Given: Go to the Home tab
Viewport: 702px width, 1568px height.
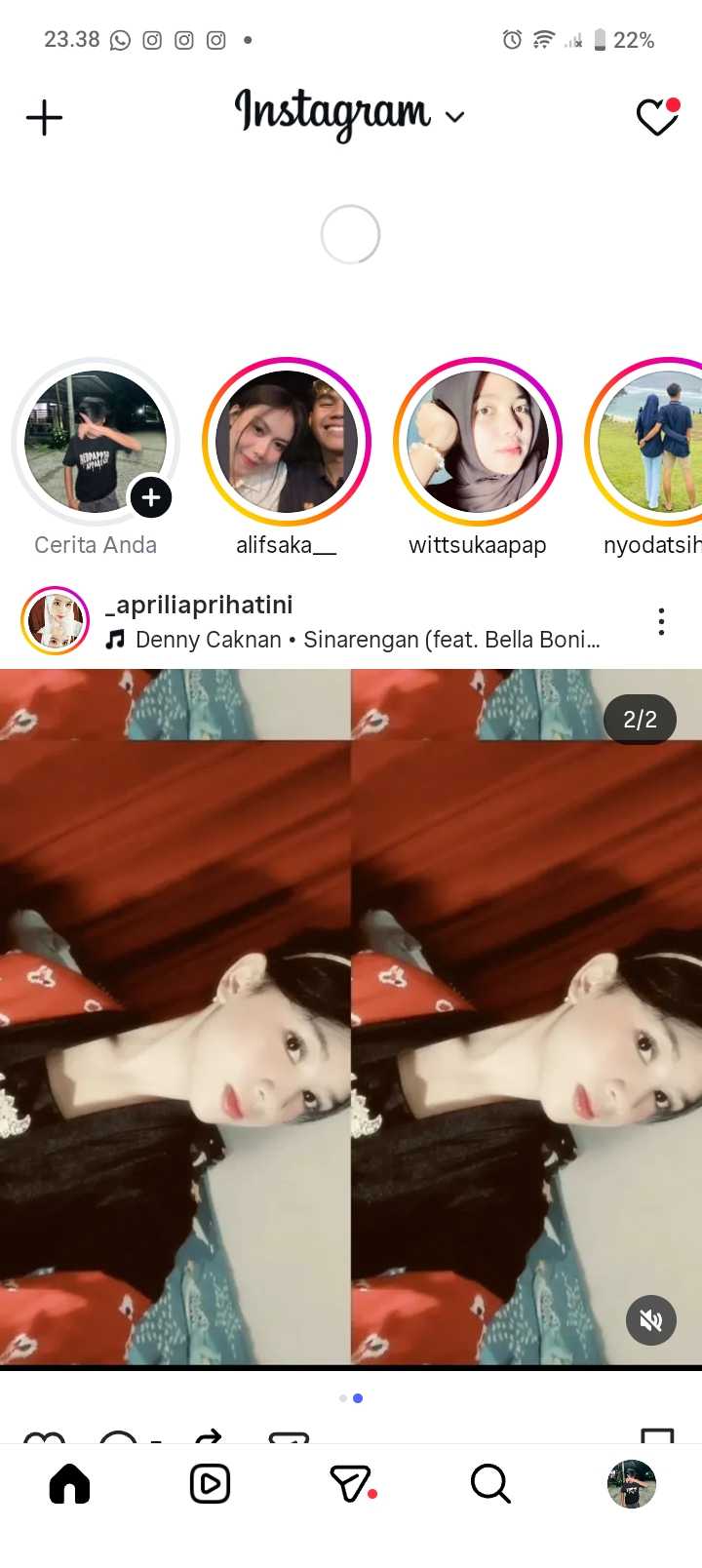Looking at the screenshot, I should click(69, 1484).
